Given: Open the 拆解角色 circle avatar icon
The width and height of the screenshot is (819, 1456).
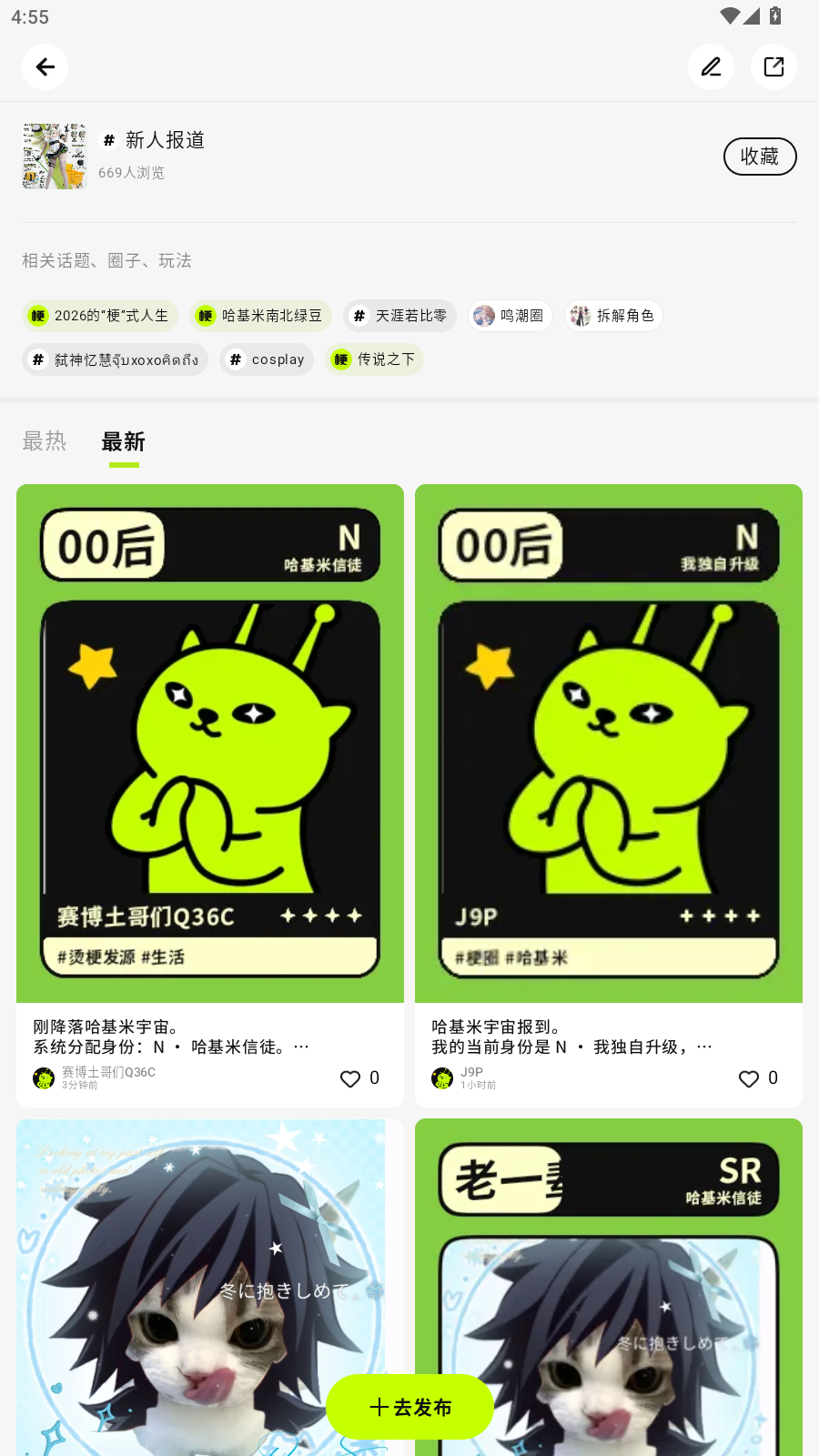Looking at the screenshot, I should click(x=580, y=316).
